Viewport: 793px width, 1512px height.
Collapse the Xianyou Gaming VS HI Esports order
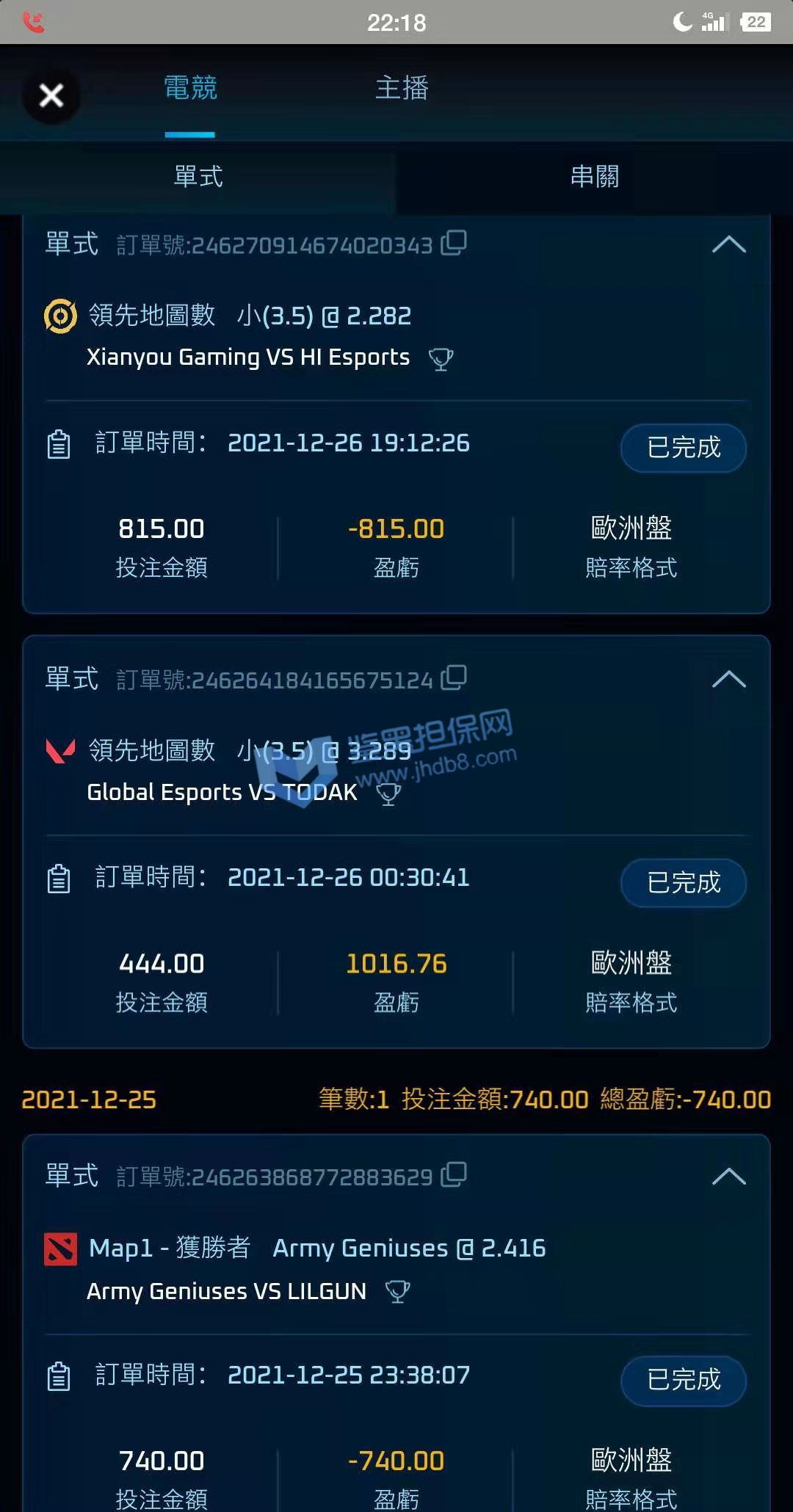tap(728, 244)
